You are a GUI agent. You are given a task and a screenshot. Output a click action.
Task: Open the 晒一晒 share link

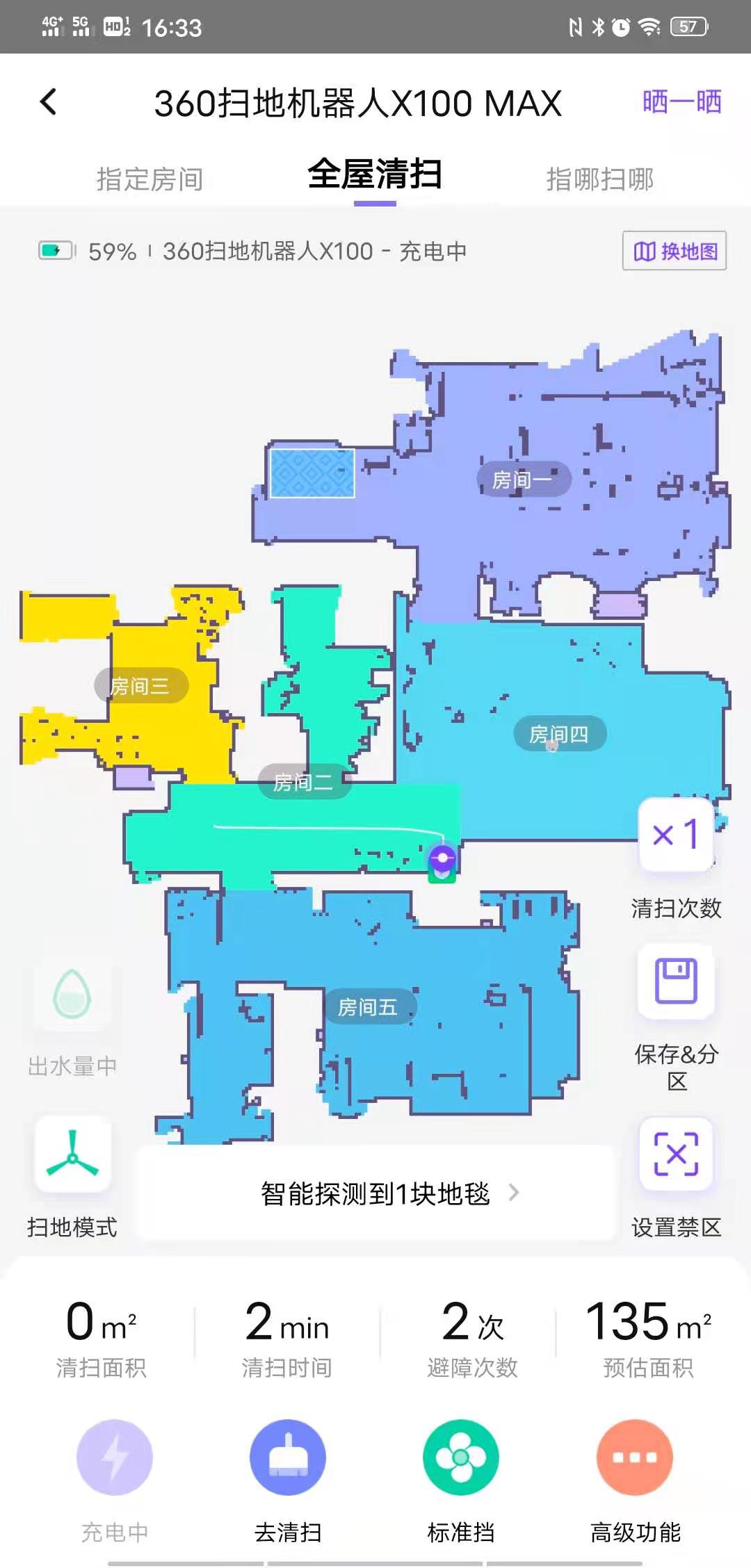pyautogui.click(x=681, y=102)
